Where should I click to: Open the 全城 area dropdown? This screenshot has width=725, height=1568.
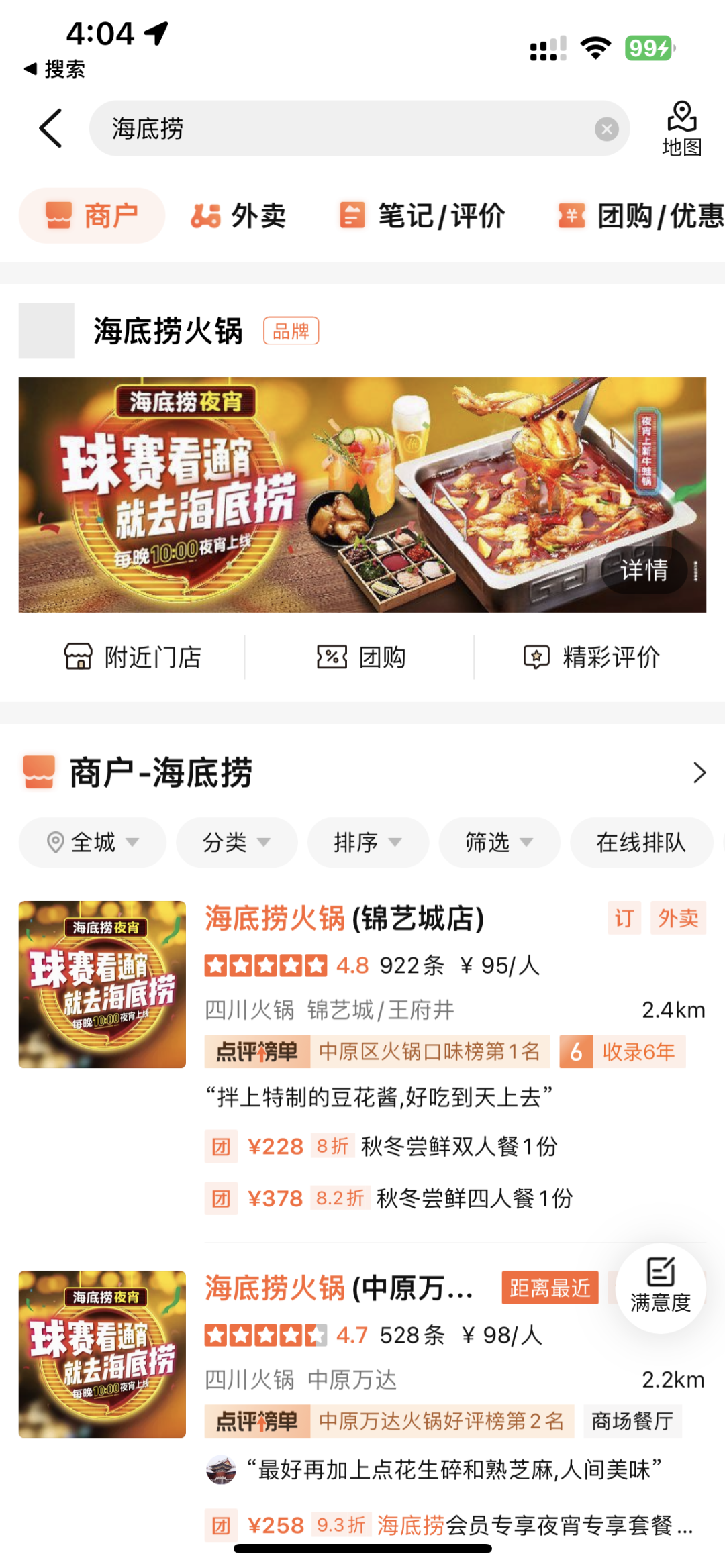coord(93,842)
